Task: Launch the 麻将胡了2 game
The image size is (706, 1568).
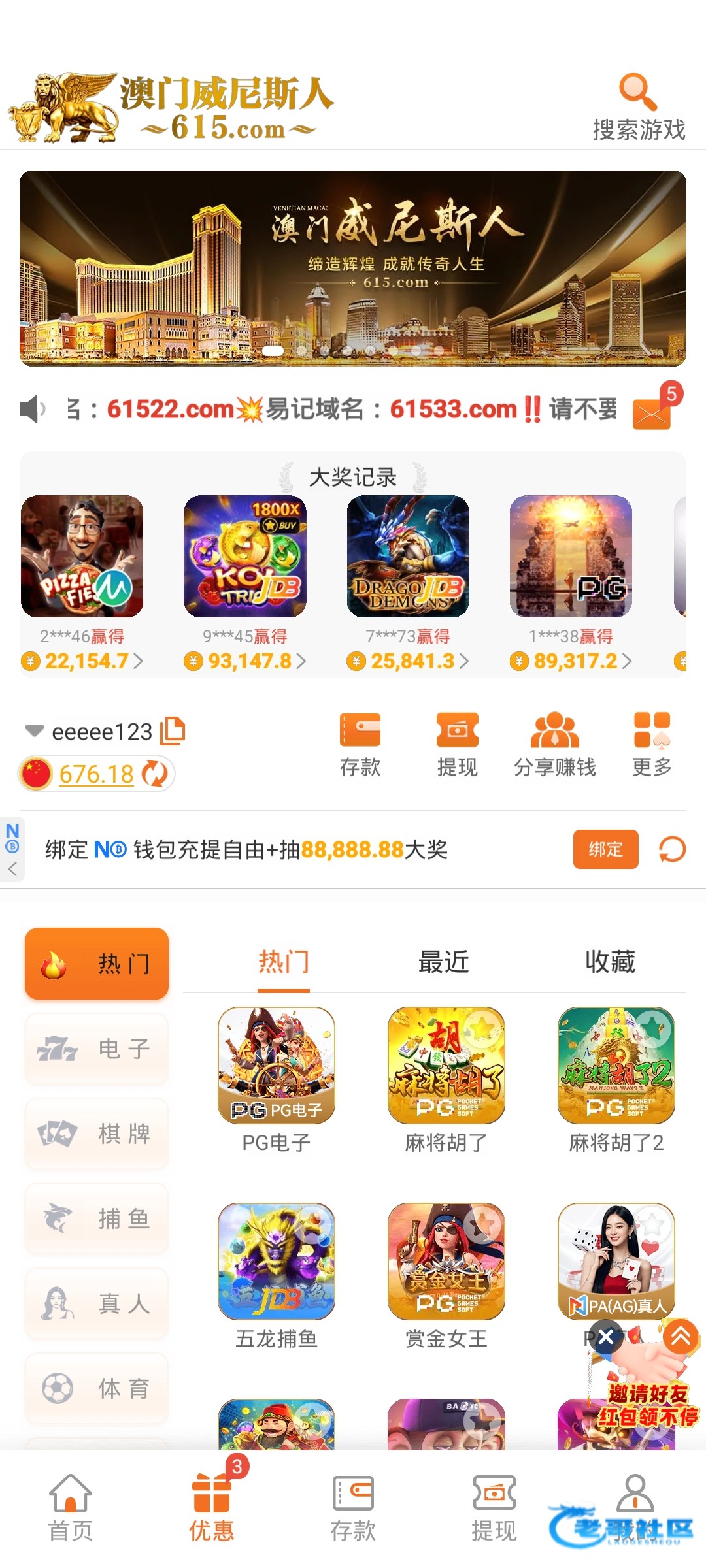Action: tap(616, 1066)
